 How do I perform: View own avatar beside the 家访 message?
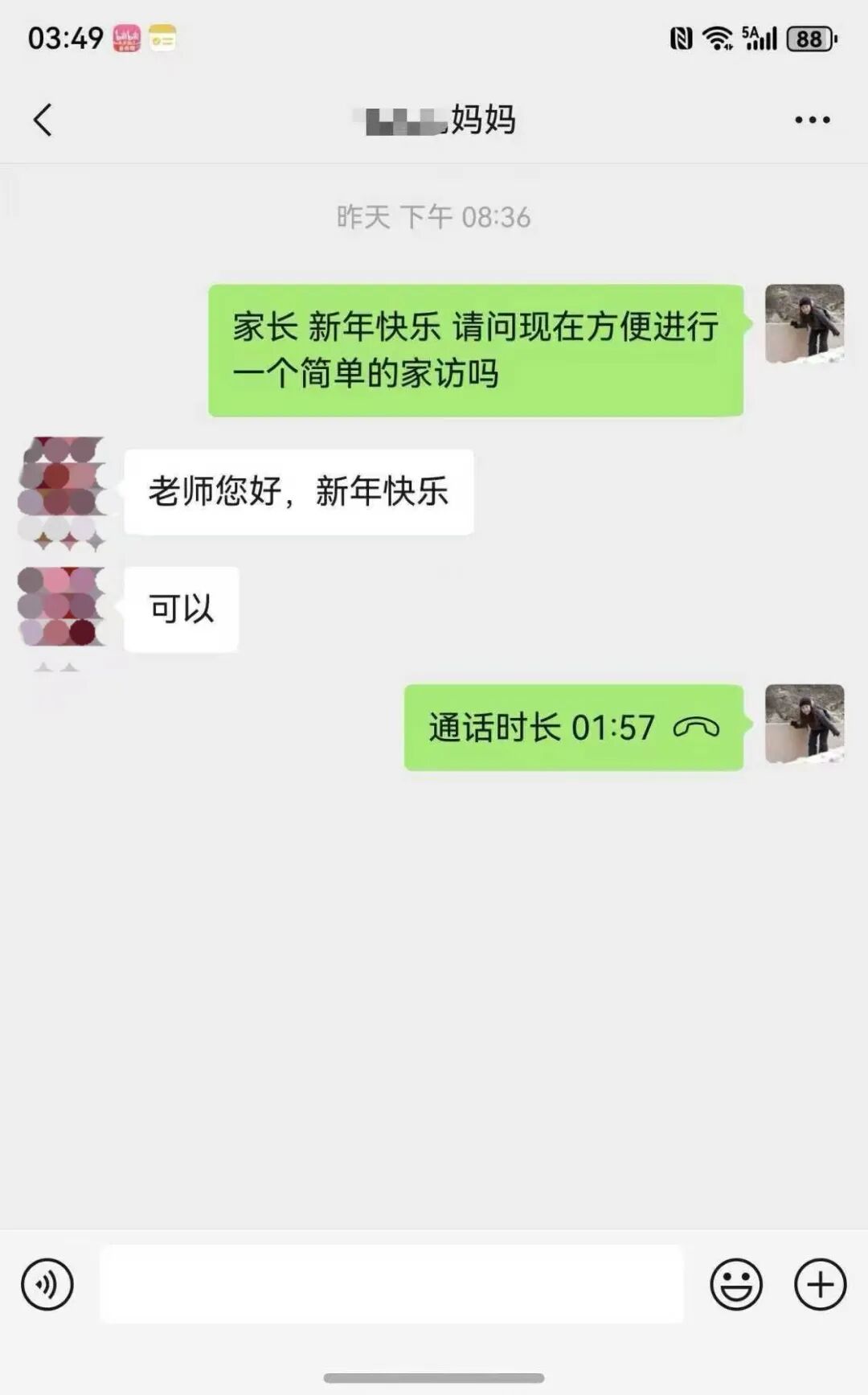pos(804,323)
